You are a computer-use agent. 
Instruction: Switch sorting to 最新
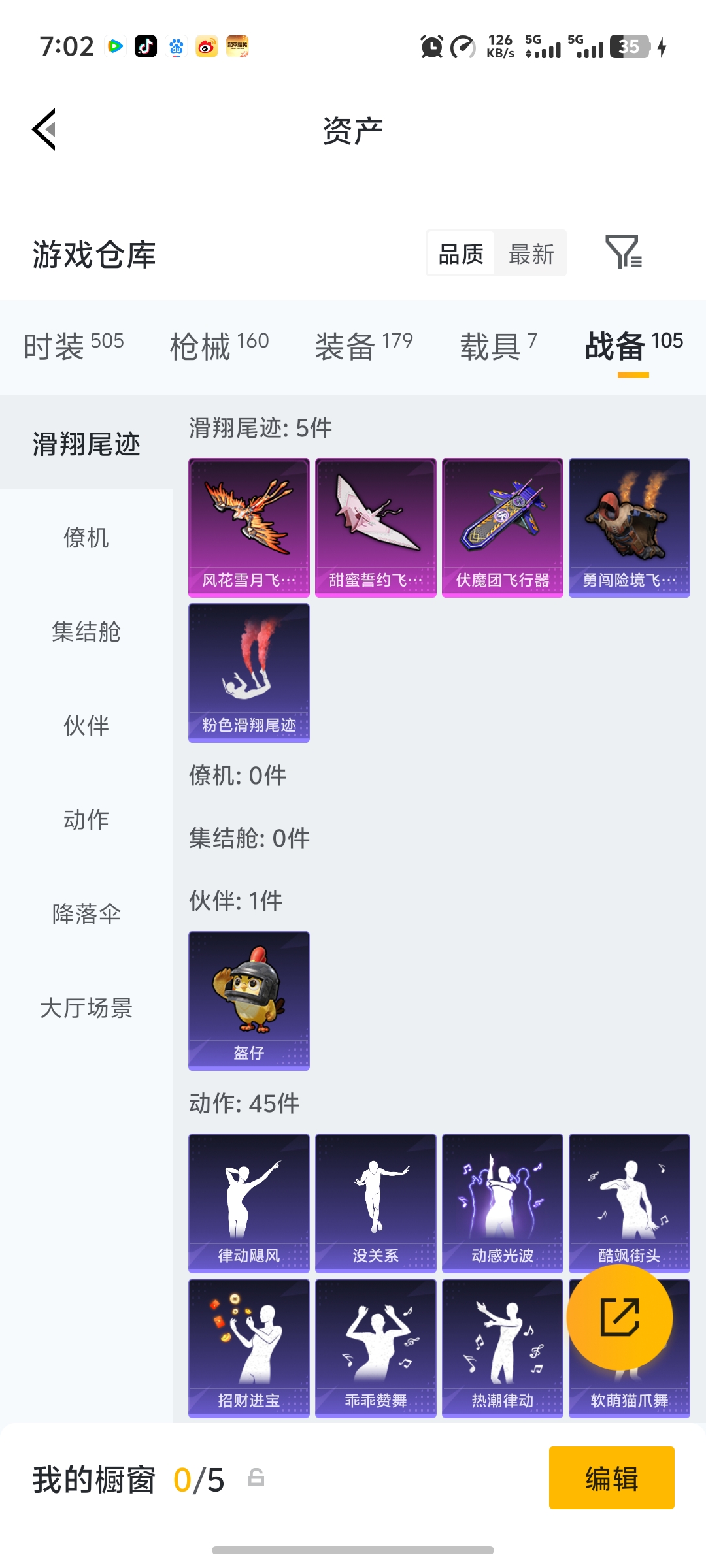(x=531, y=253)
